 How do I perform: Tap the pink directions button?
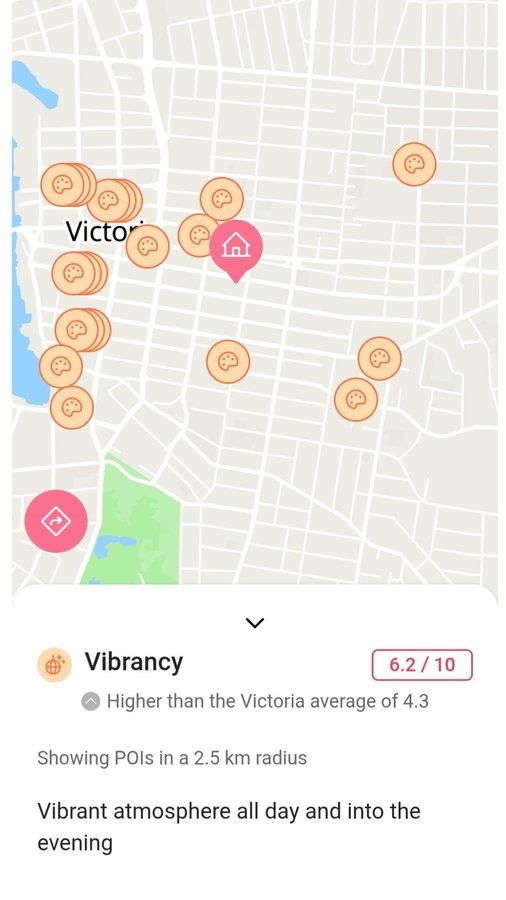(x=56, y=521)
